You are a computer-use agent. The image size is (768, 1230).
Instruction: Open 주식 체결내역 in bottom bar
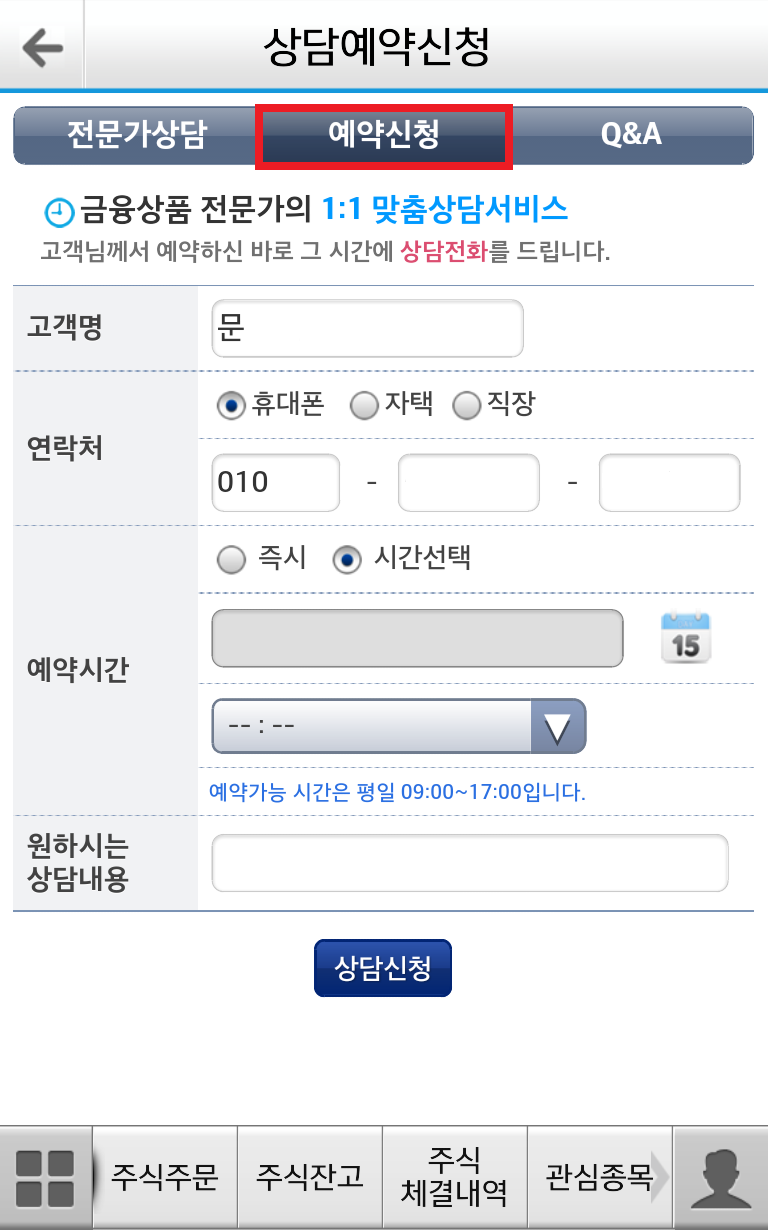pos(455,1178)
